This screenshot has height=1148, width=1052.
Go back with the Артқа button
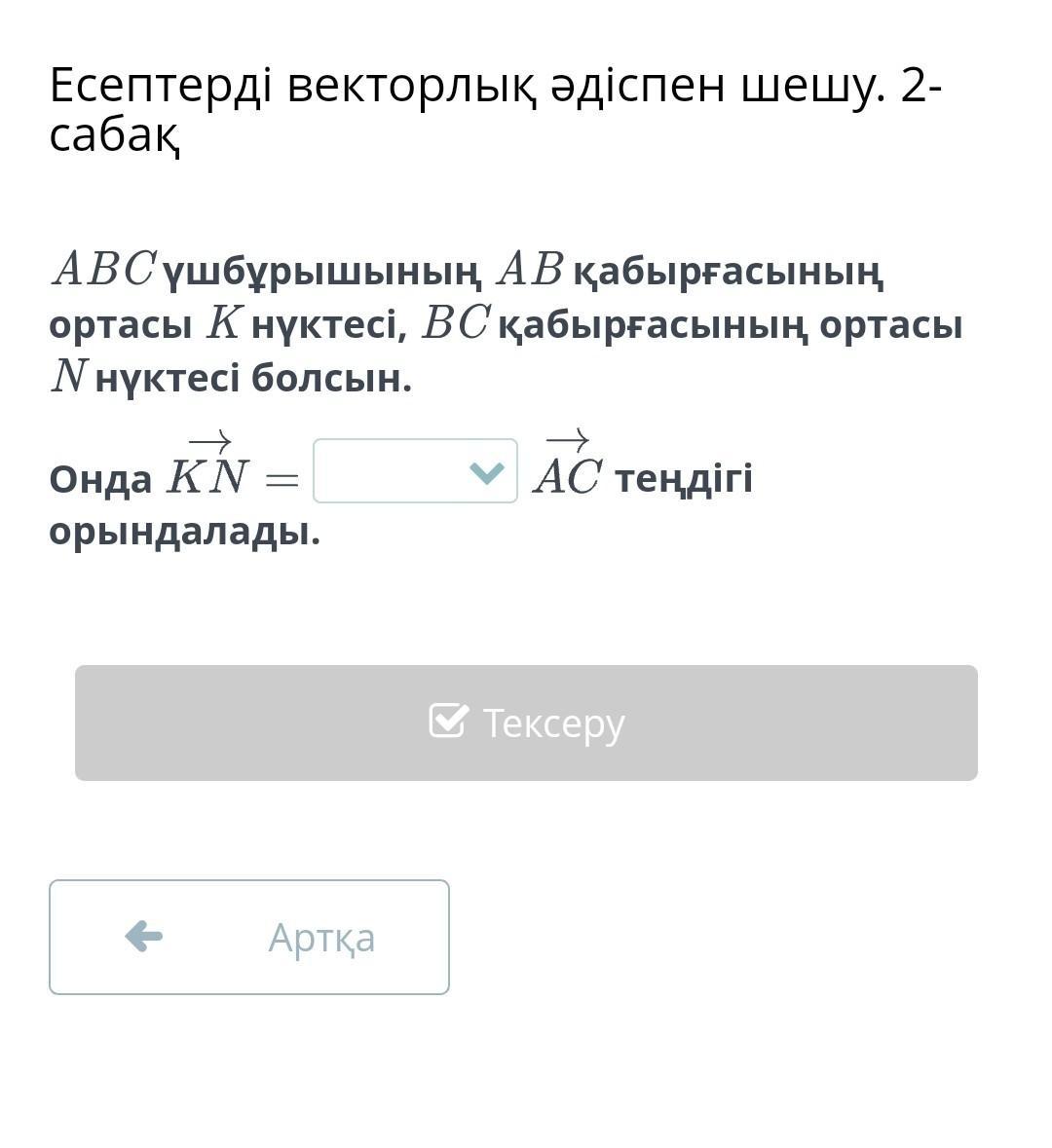[249, 937]
